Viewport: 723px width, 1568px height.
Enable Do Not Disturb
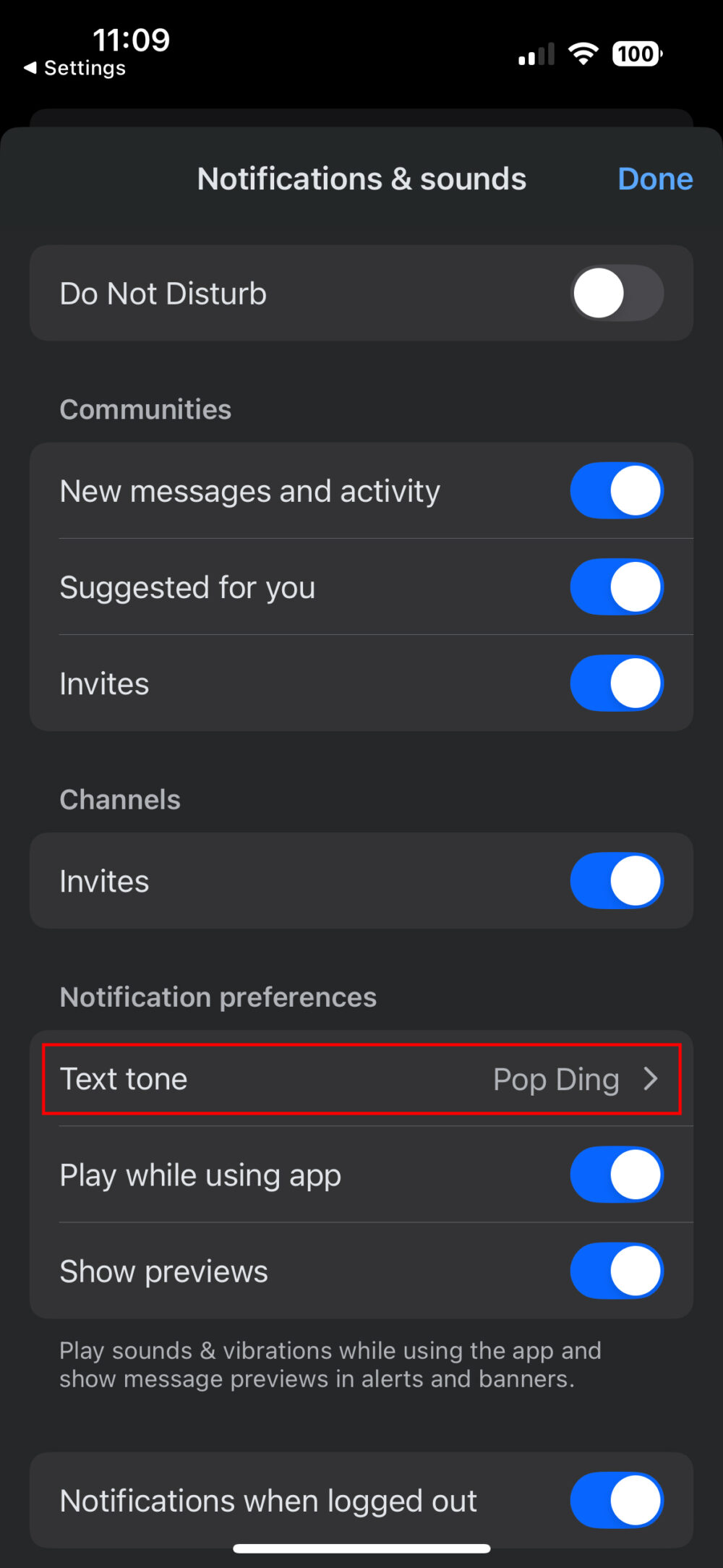(615, 293)
